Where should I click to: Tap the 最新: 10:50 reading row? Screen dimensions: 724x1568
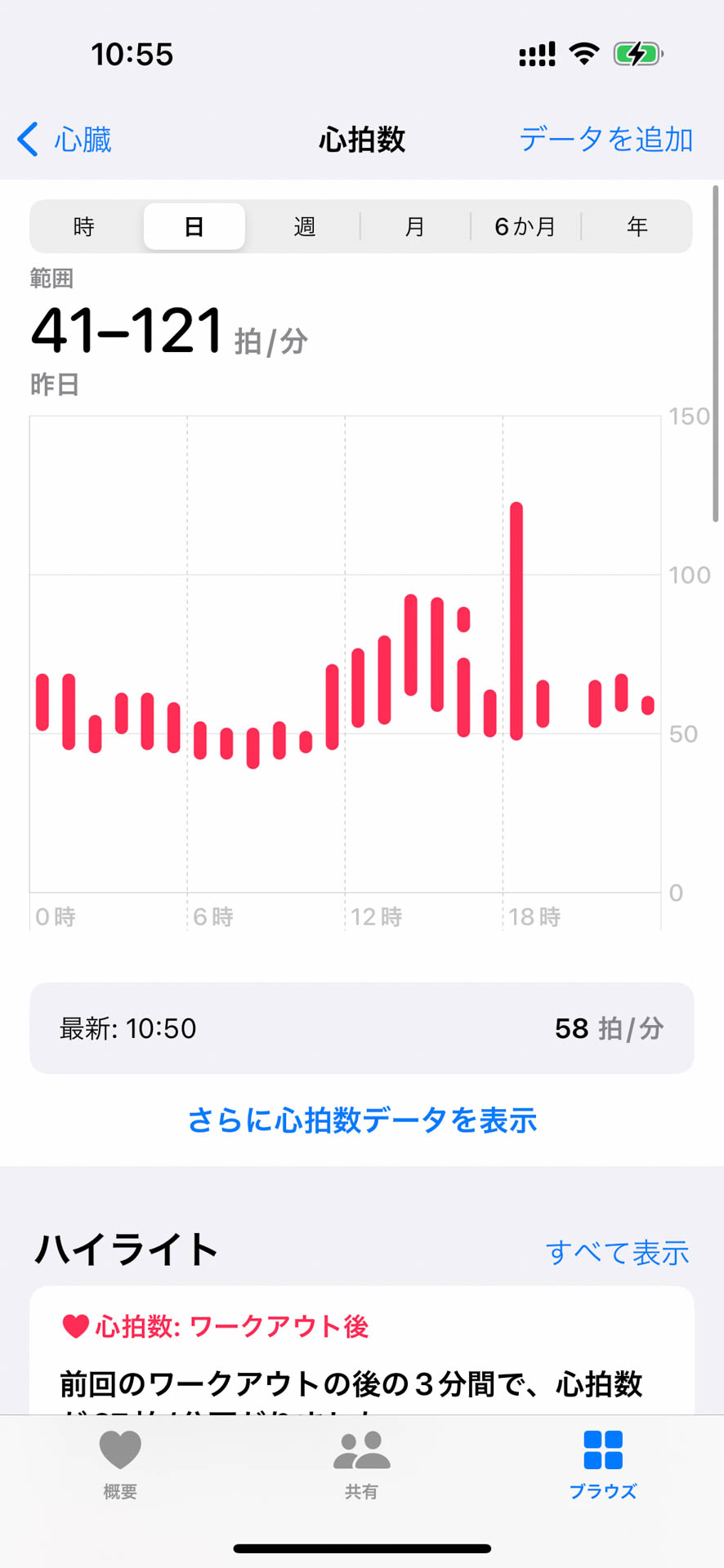362,1029
